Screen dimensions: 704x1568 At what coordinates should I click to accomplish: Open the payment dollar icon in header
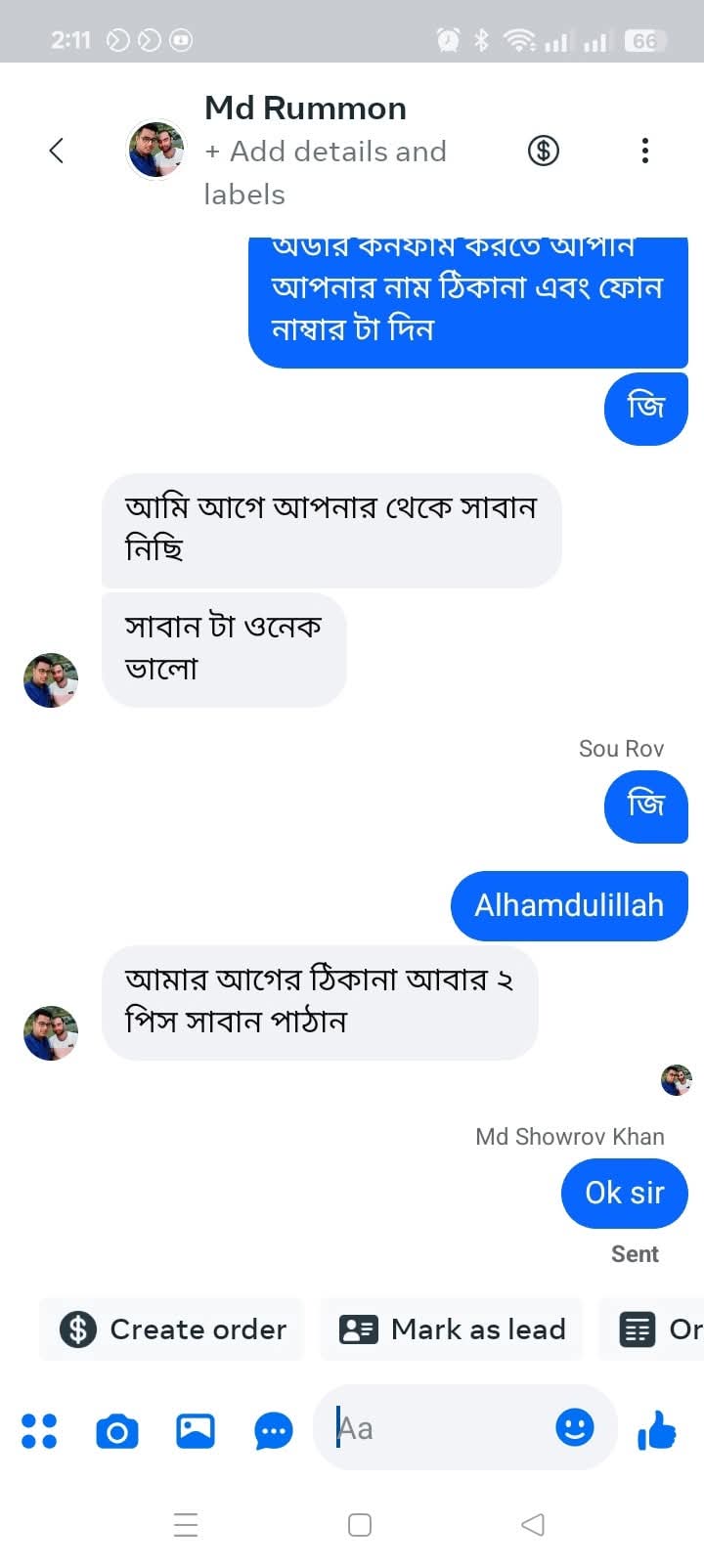tap(544, 151)
